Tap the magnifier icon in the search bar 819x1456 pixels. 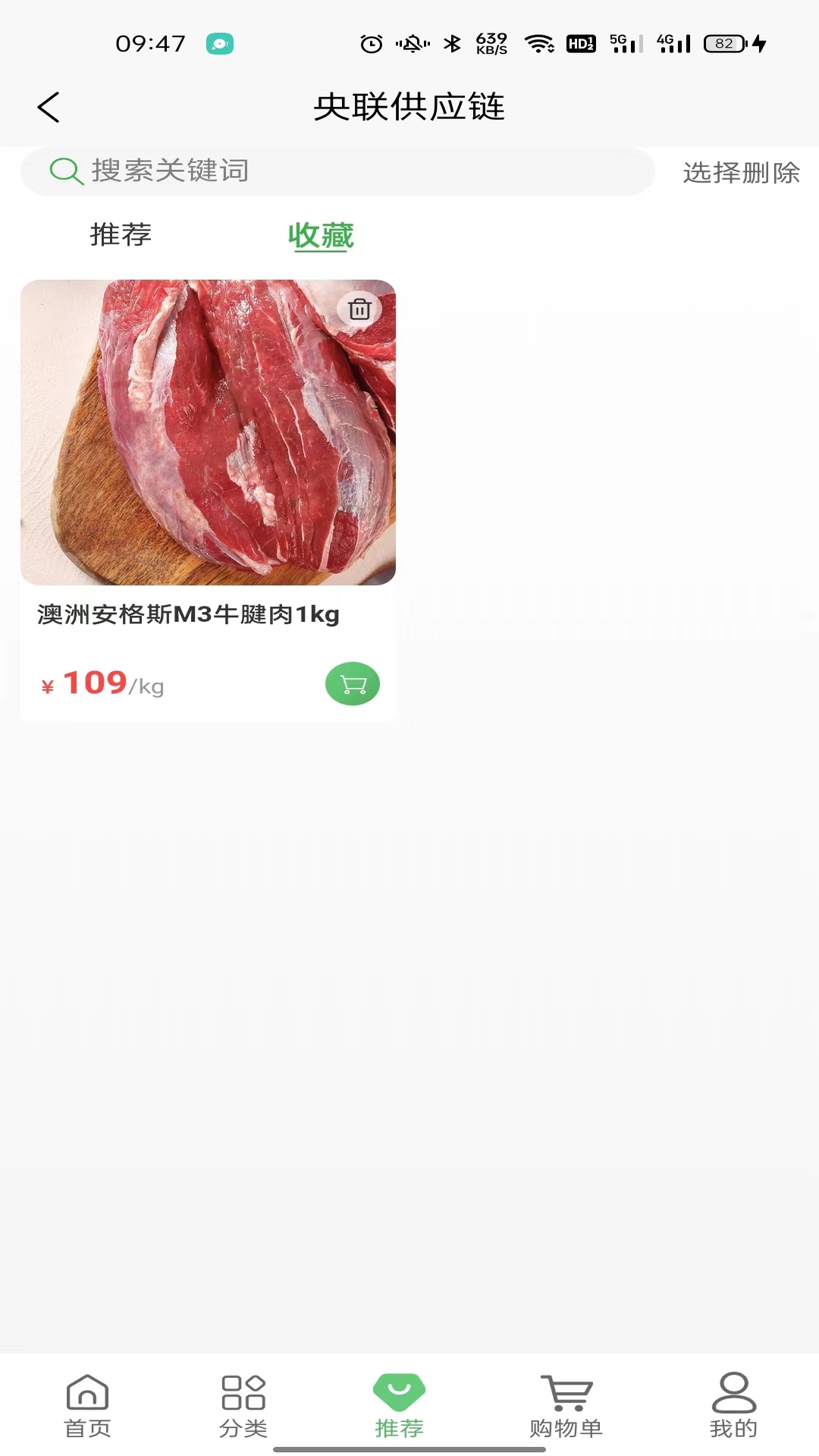(65, 171)
